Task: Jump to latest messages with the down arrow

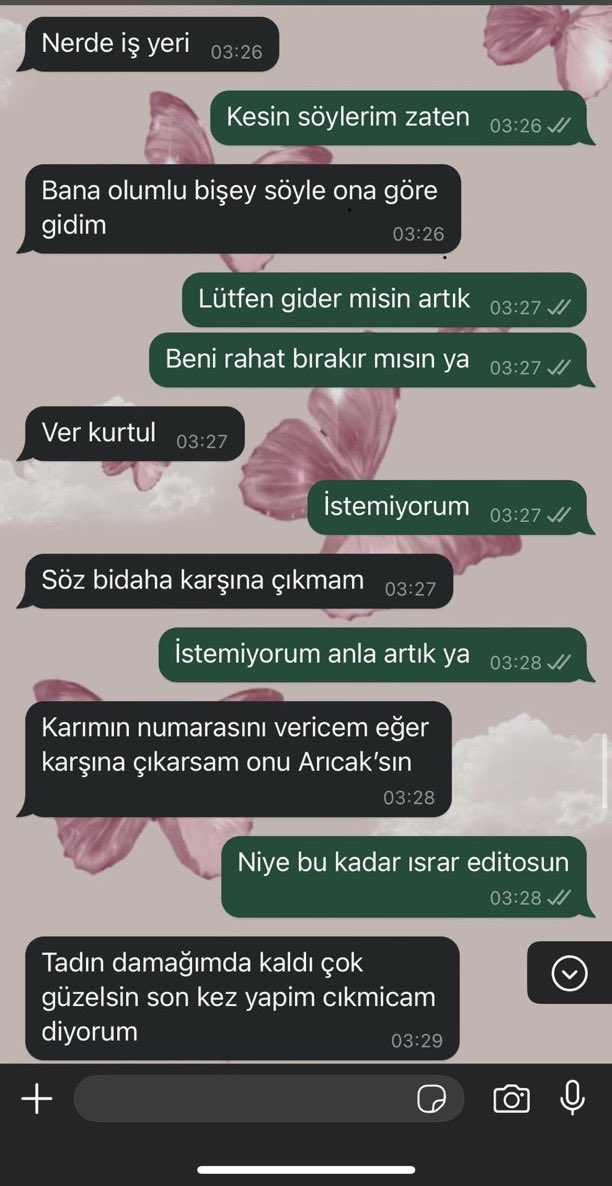Action: point(569,973)
